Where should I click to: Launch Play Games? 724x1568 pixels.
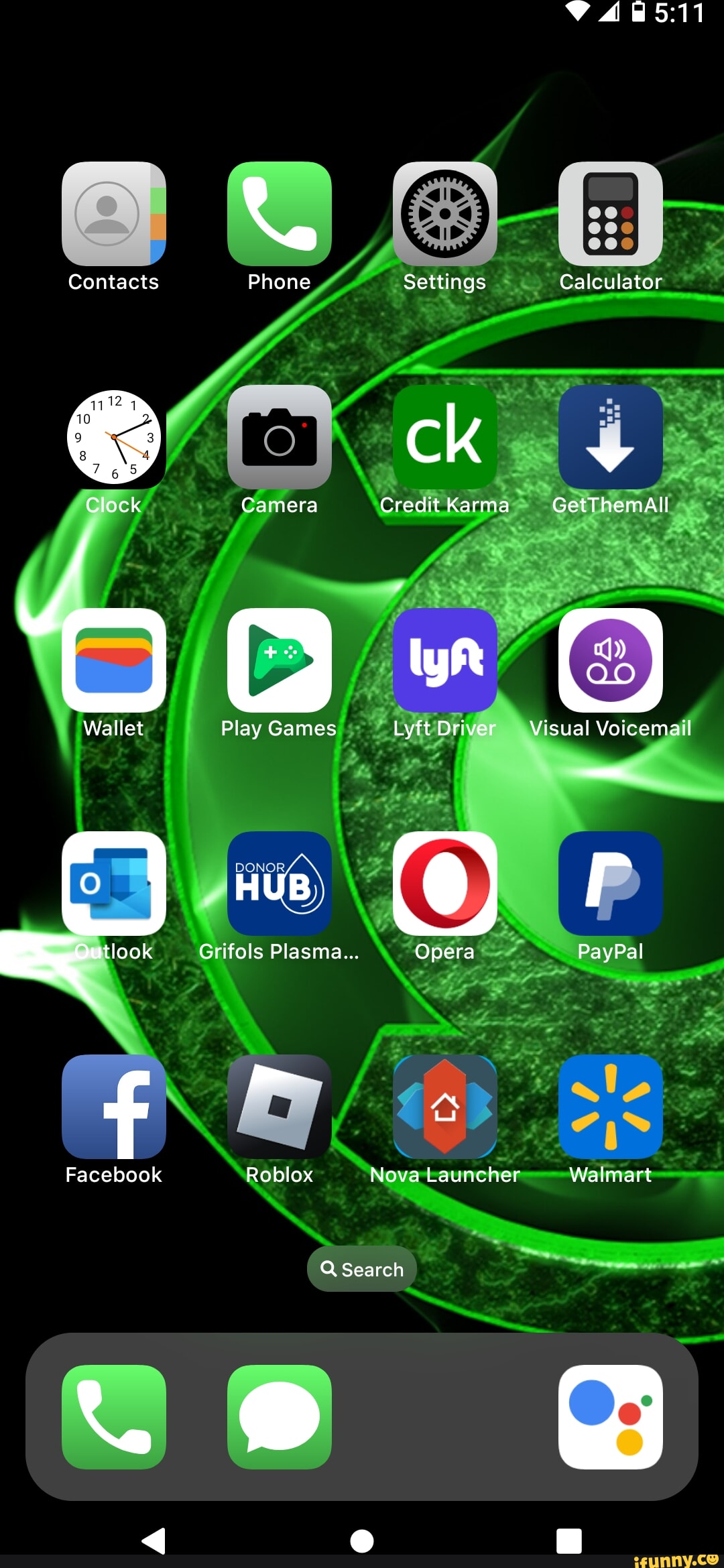(x=279, y=660)
